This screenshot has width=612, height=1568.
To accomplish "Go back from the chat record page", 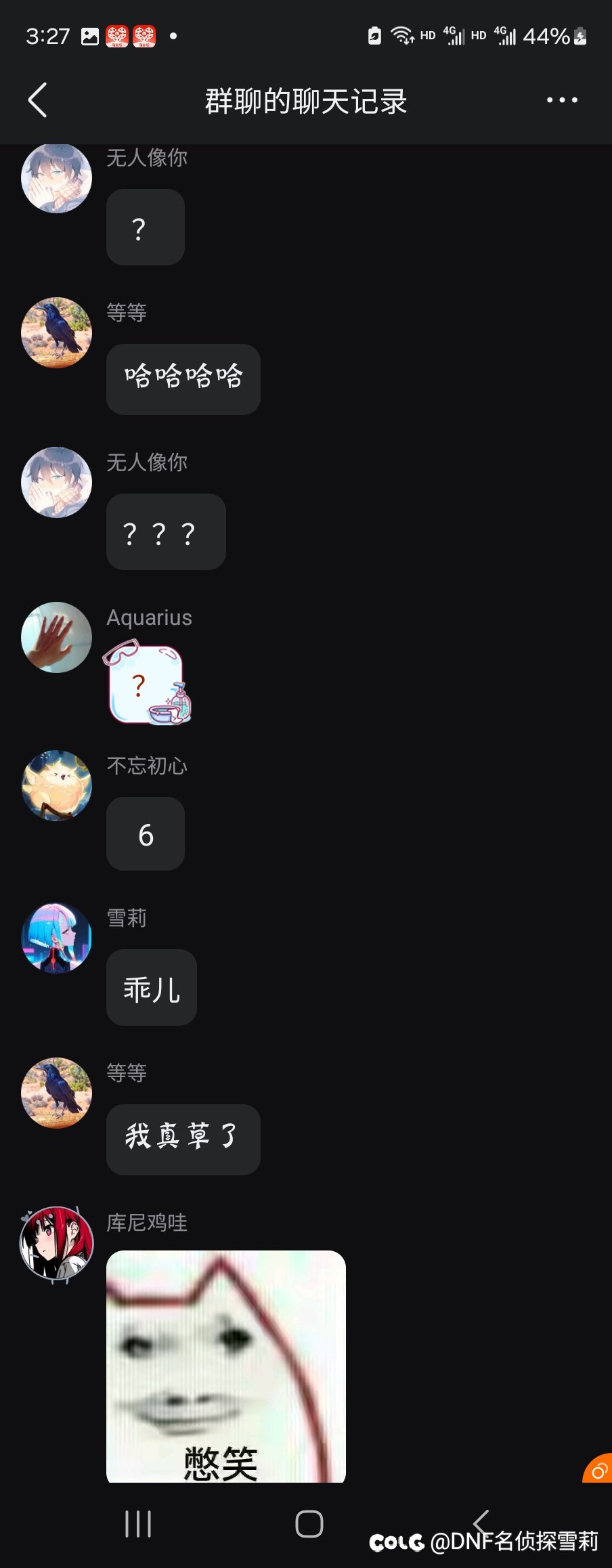I will point(38,100).
